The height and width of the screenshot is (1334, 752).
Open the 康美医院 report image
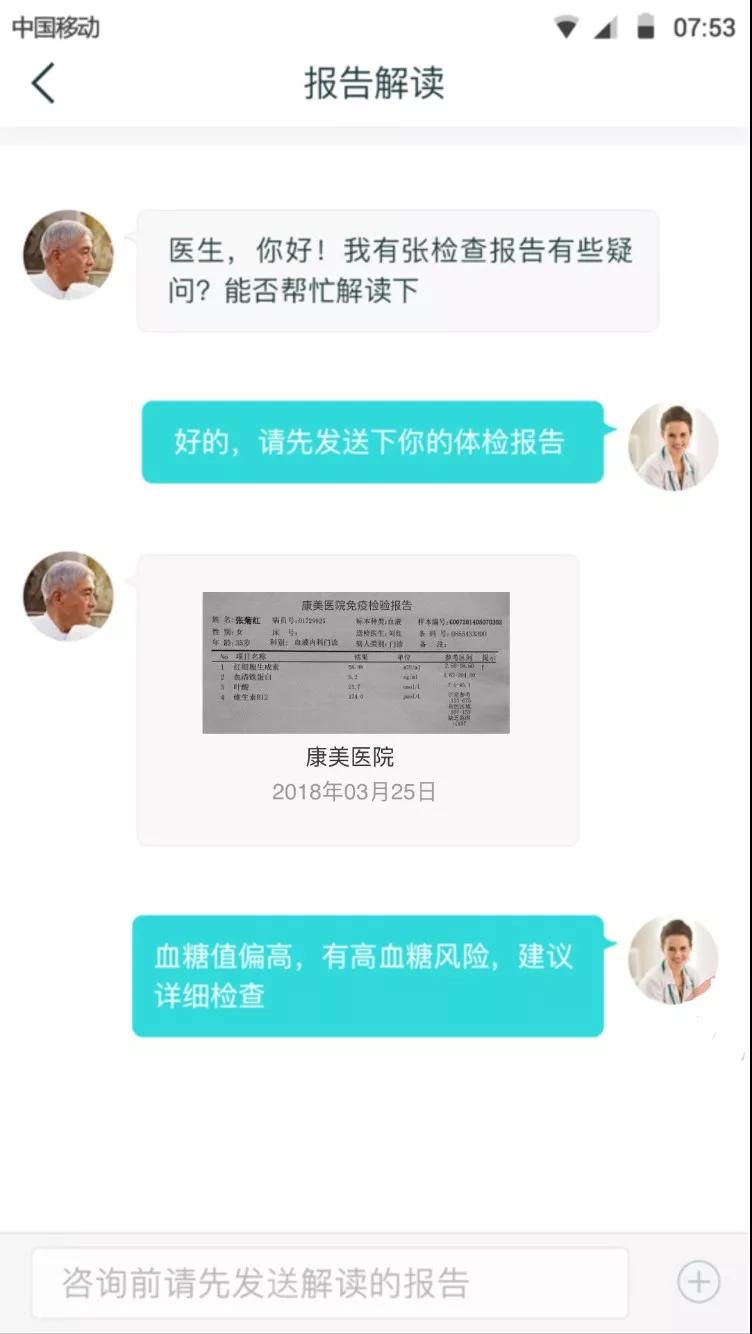[356, 662]
